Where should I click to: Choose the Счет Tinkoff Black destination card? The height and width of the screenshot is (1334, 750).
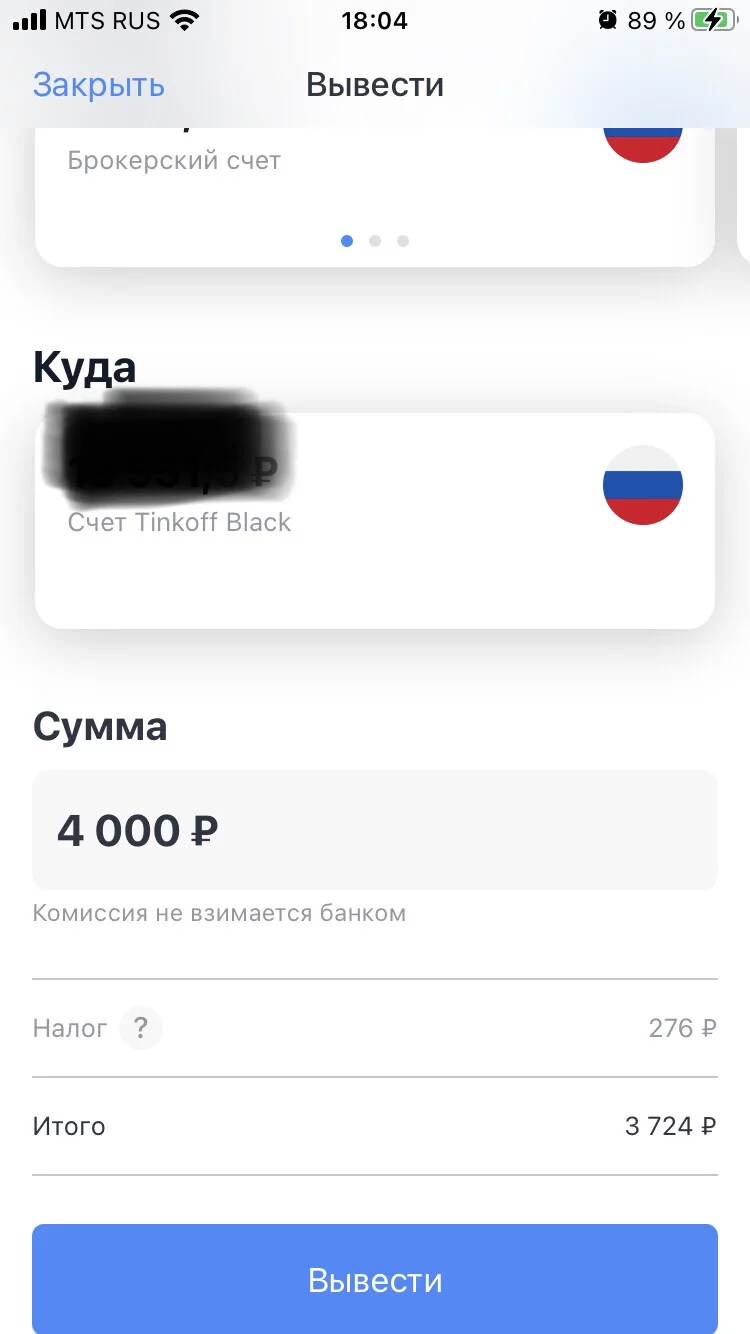(x=375, y=521)
